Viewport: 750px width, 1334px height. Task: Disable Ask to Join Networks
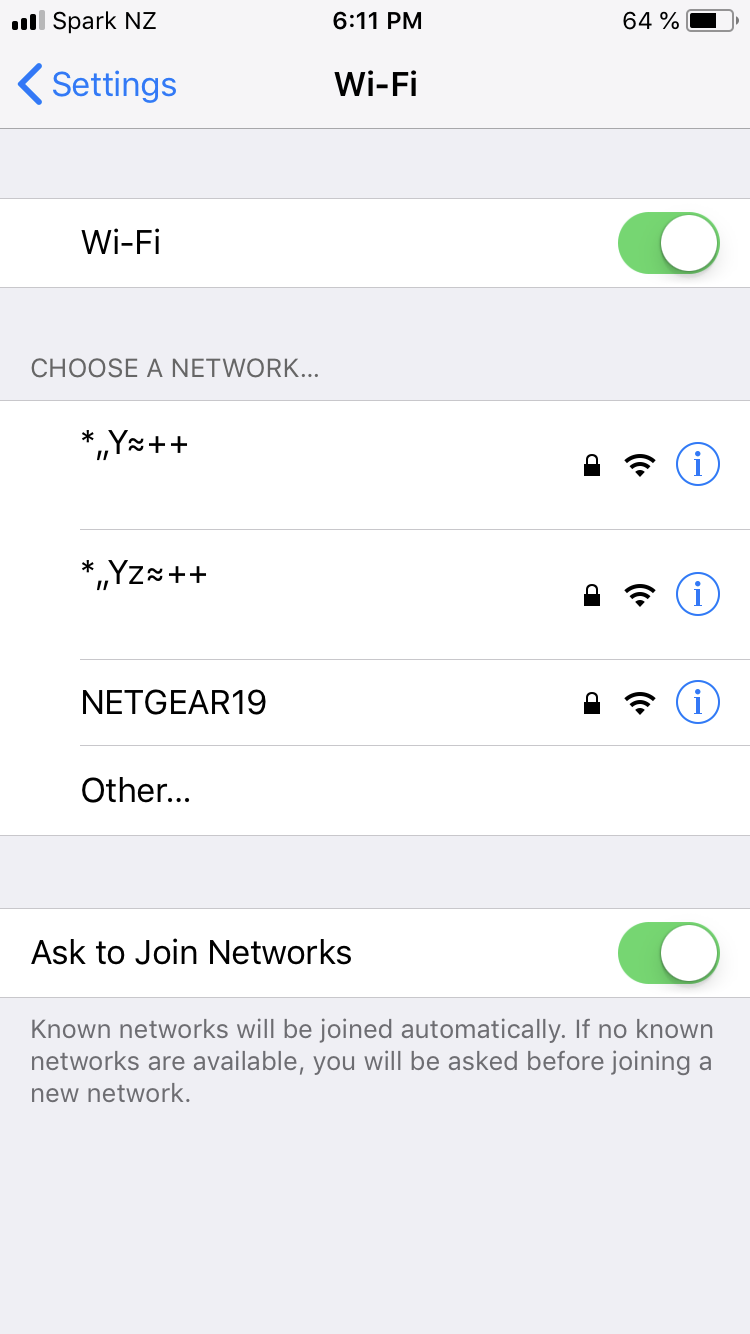667,952
